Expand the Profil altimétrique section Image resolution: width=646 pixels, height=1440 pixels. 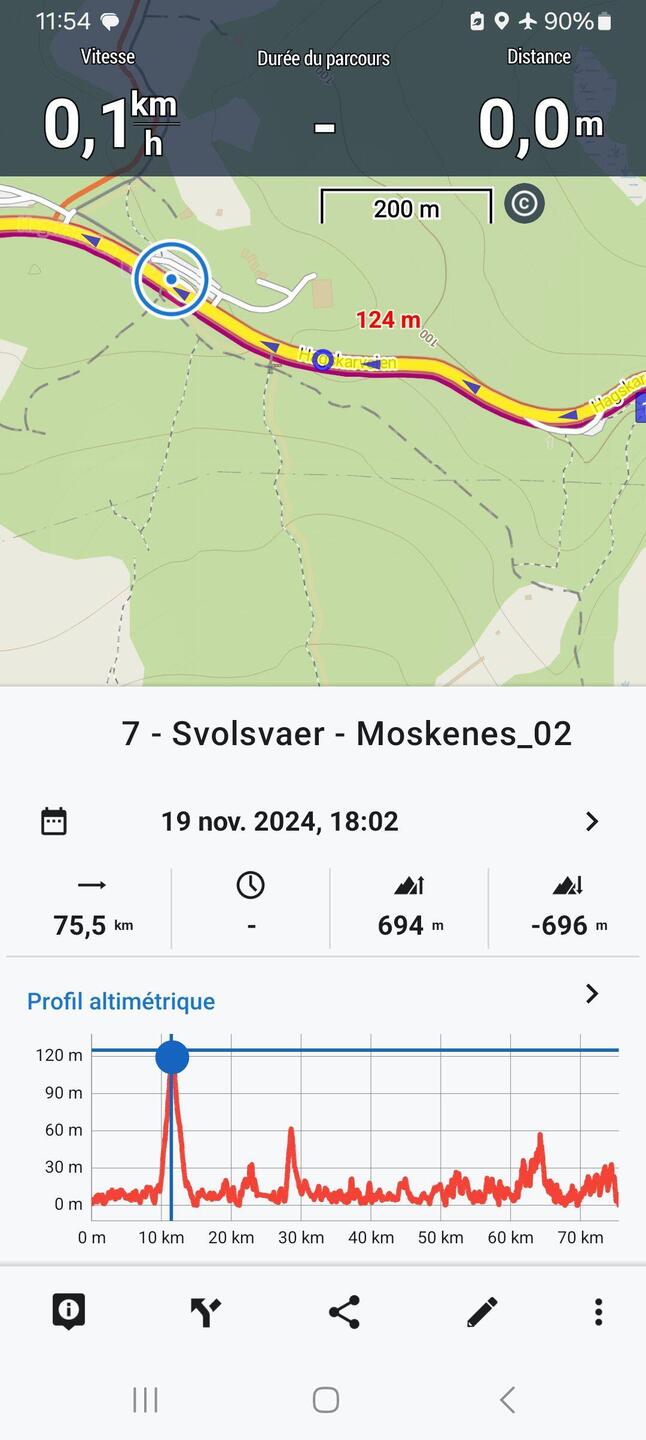pos(591,994)
